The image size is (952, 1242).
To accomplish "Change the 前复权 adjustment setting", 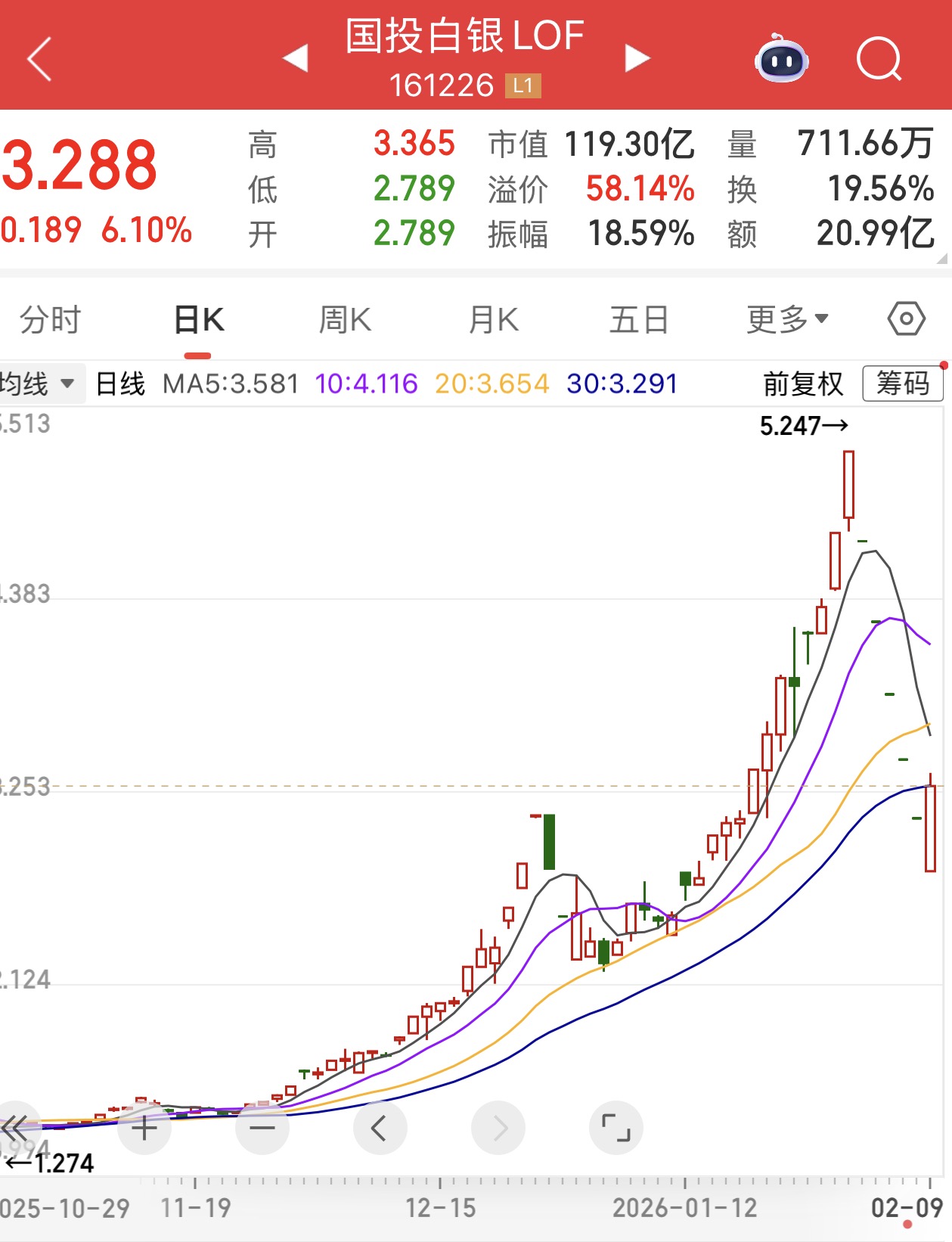I will coord(802,383).
